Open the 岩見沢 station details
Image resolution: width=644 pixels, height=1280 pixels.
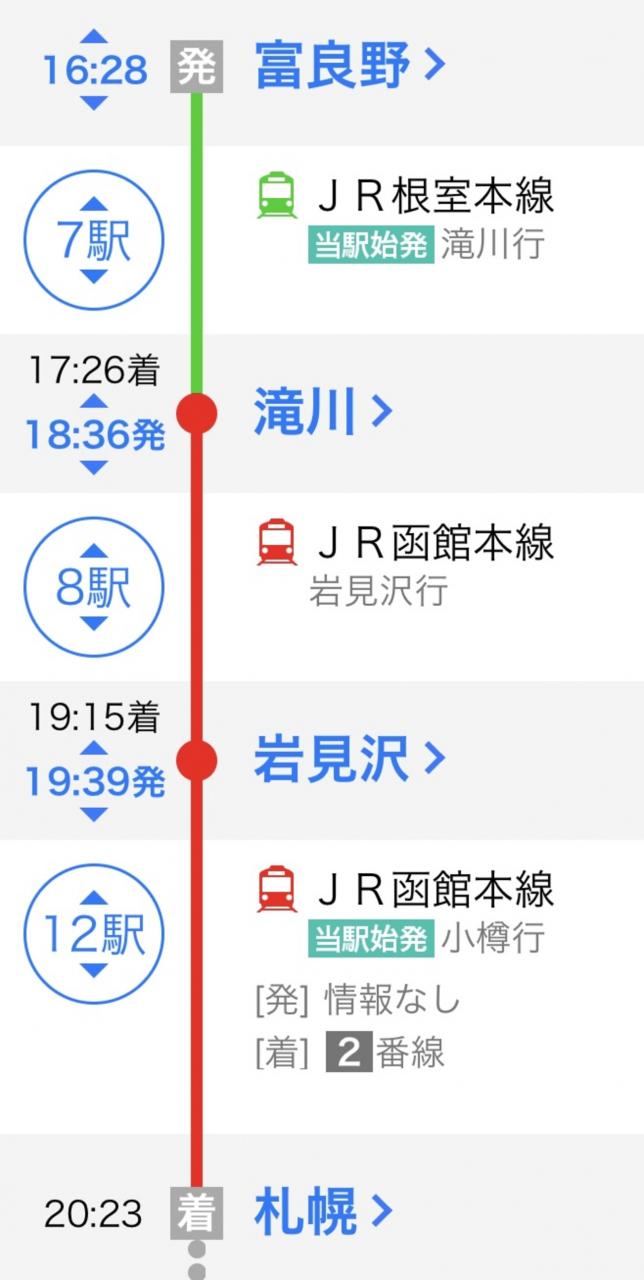(x=347, y=761)
